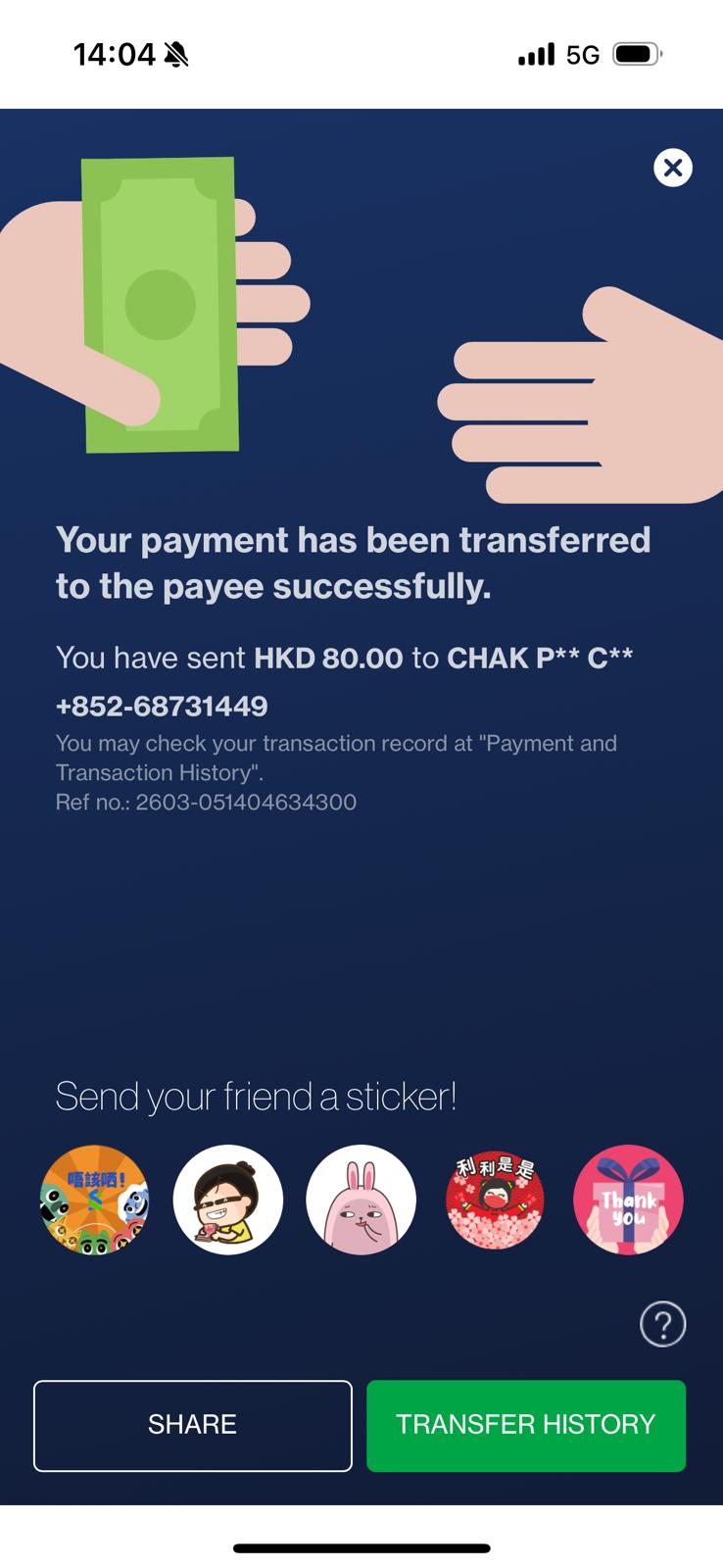Image resolution: width=723 pixels, height=1568 pixels.
Task: Open TRANSFER HISTORY
Action: 526,1425
